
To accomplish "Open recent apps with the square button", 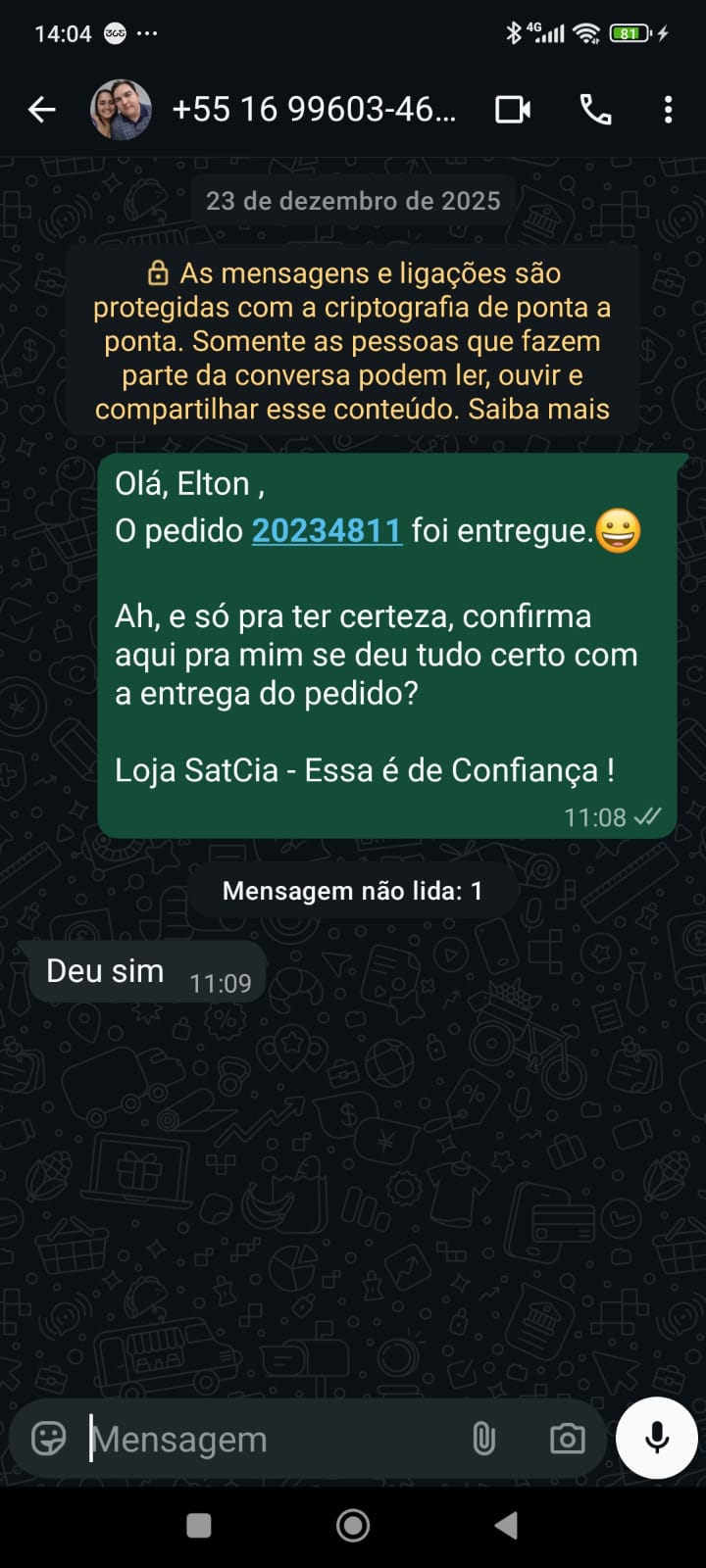I will point(199,1525).
